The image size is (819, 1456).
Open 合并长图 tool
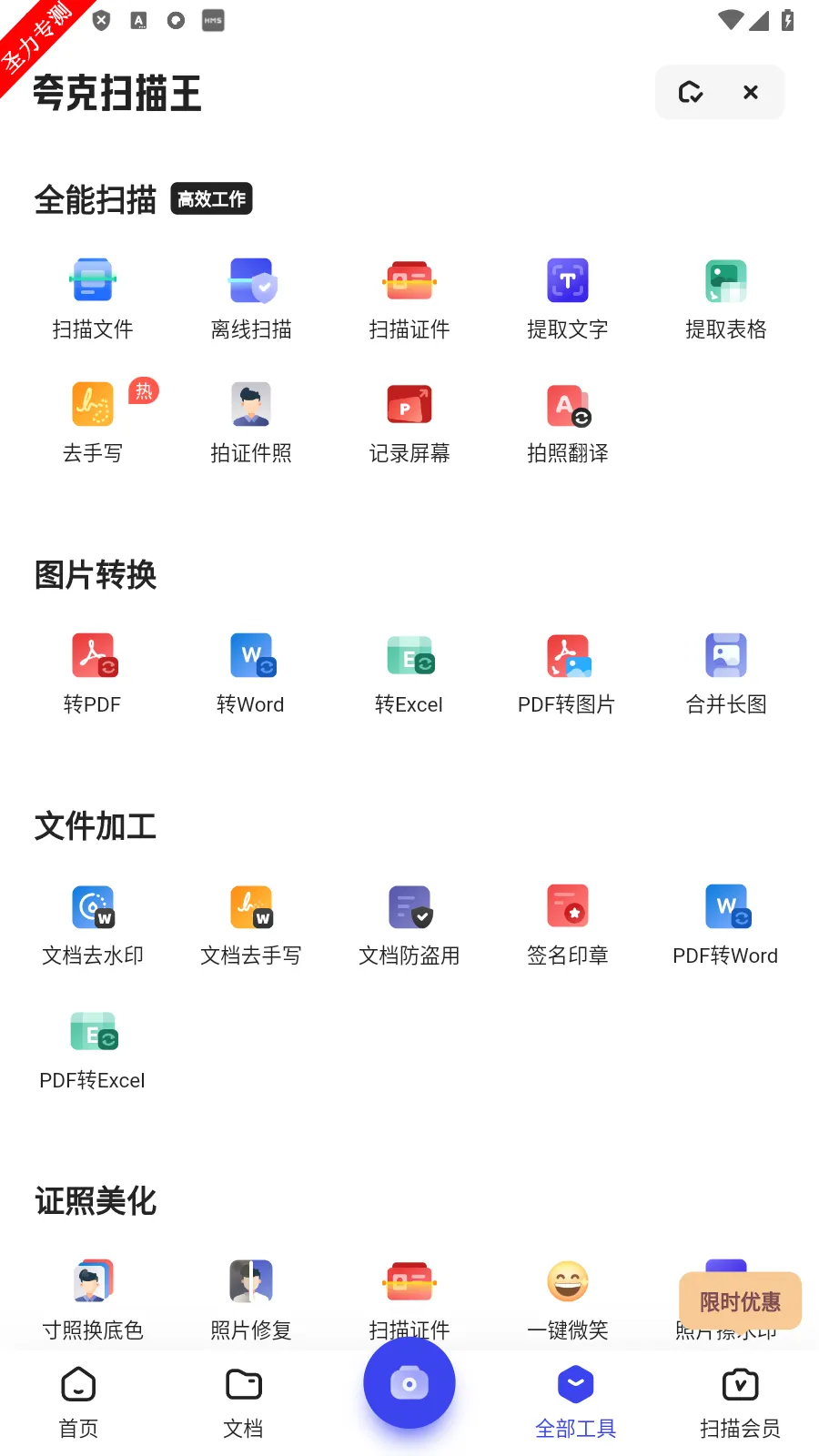click(726, 673)
